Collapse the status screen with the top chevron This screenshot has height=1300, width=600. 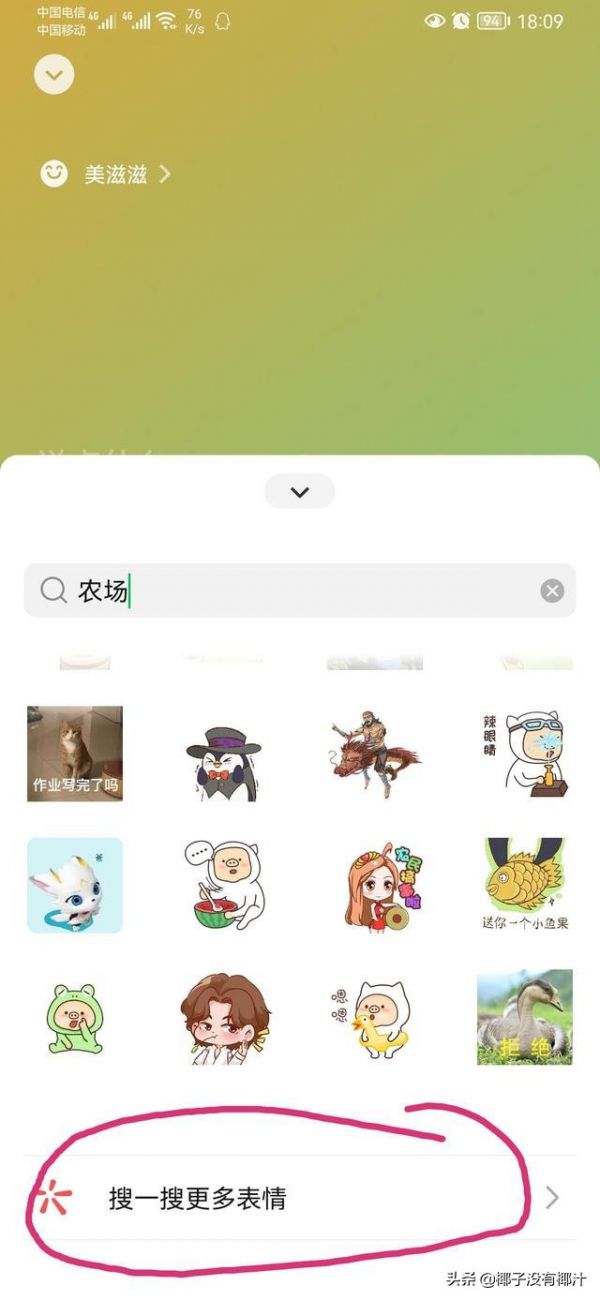pos(54,75)
